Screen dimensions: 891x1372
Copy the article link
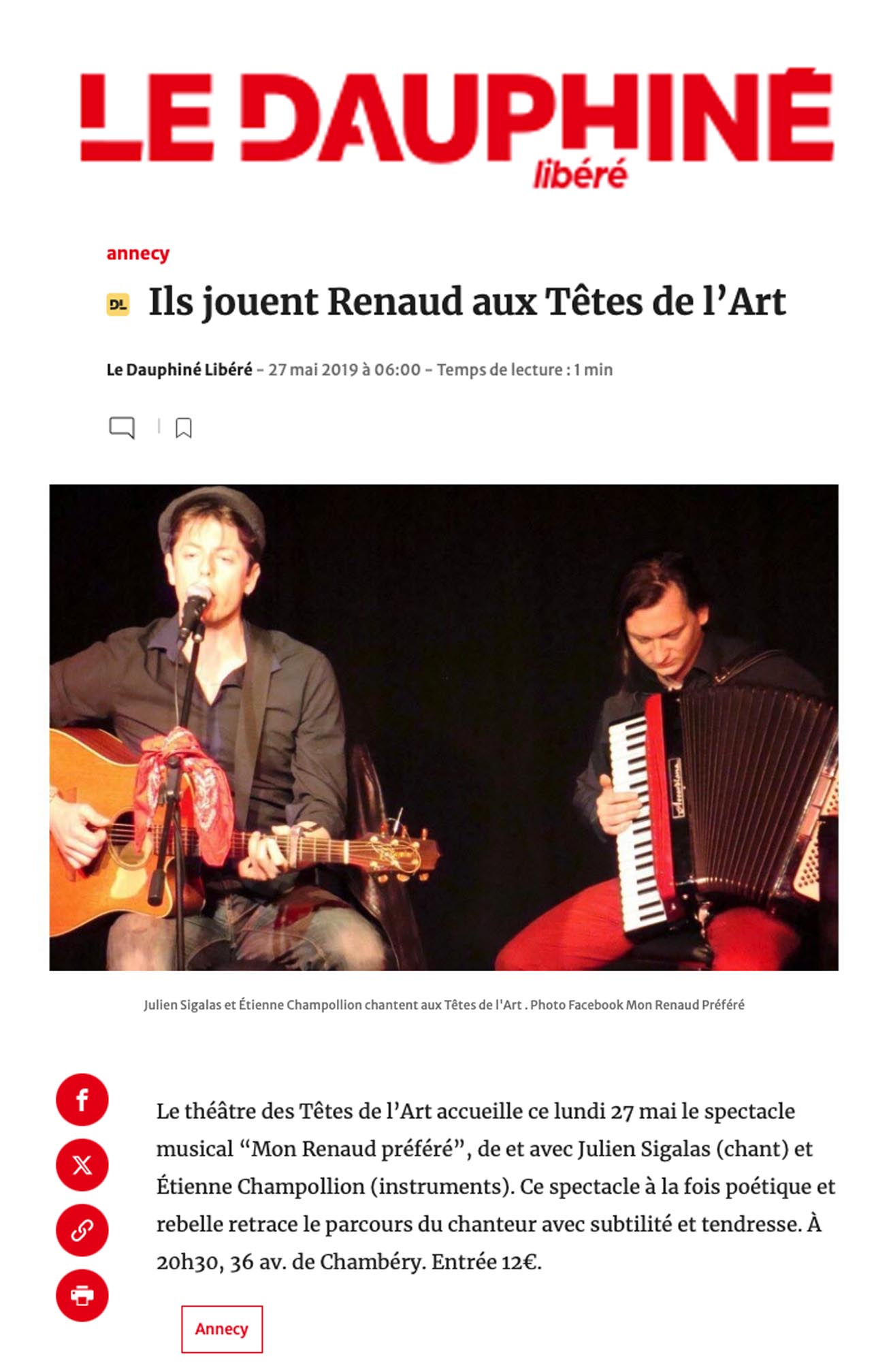82,1230
